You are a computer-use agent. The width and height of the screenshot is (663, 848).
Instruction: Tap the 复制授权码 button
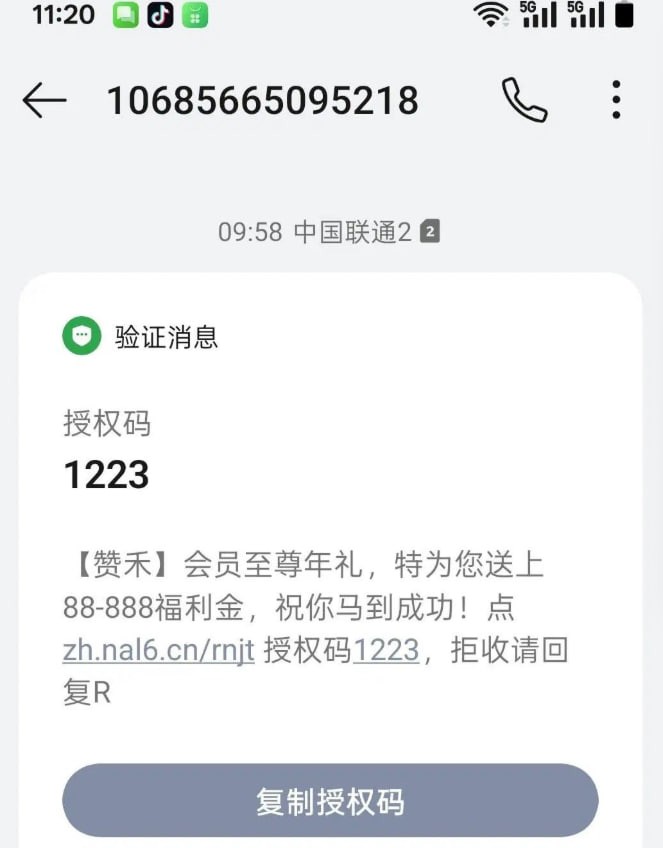(330, 802)
